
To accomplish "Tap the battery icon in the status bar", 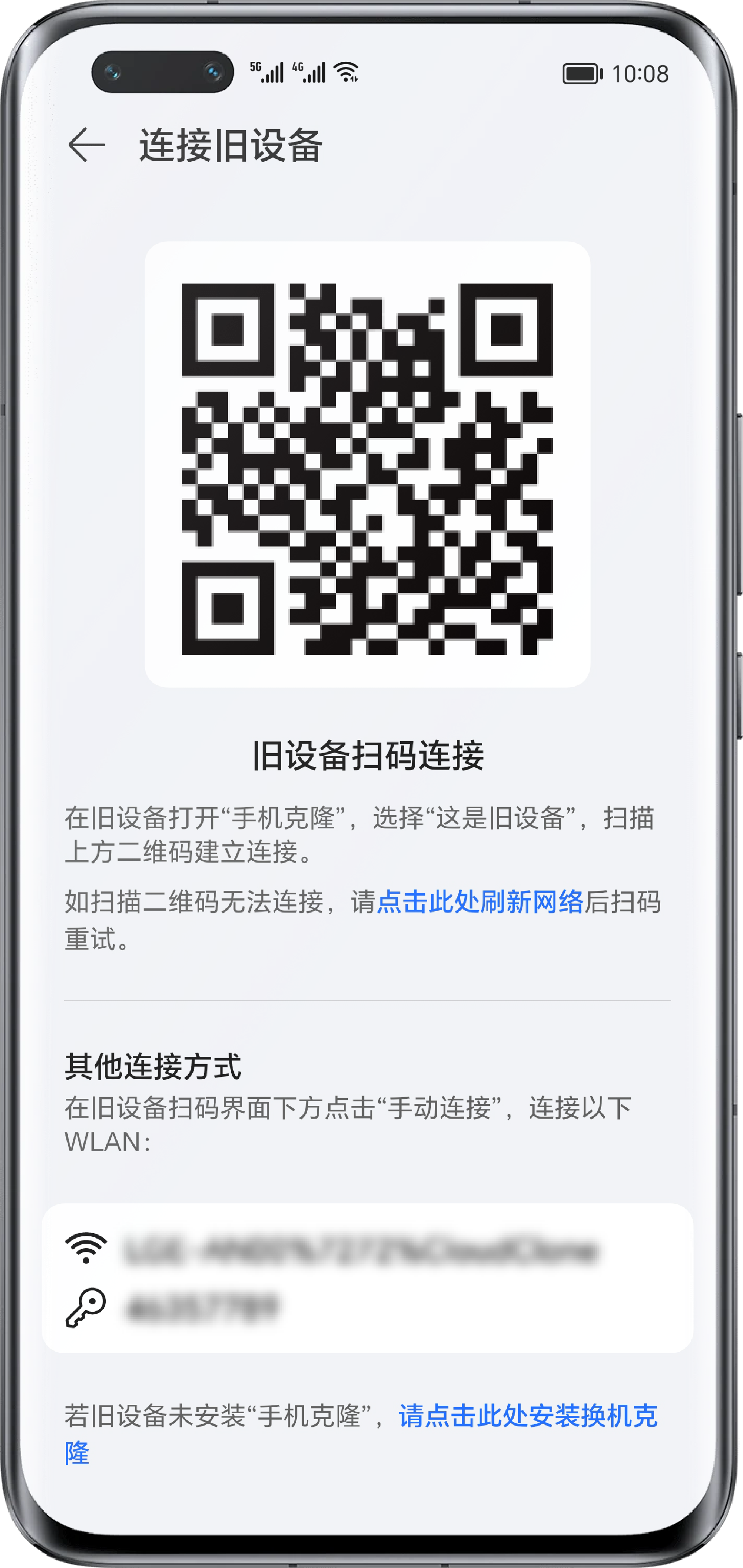I will tap(582, 73).
